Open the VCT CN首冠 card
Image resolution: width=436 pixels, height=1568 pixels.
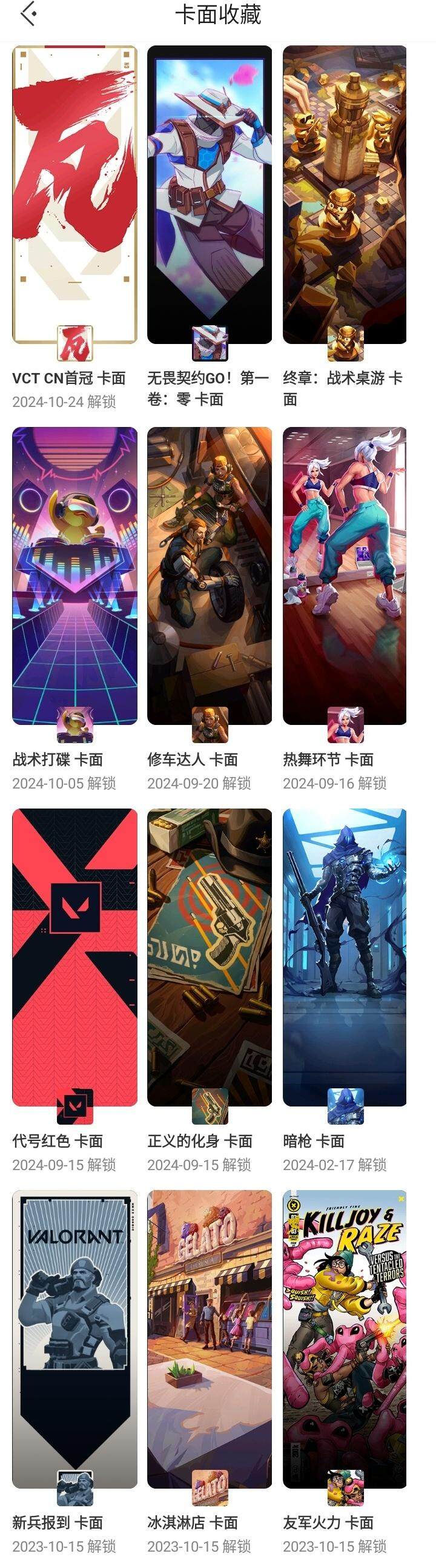74,195
